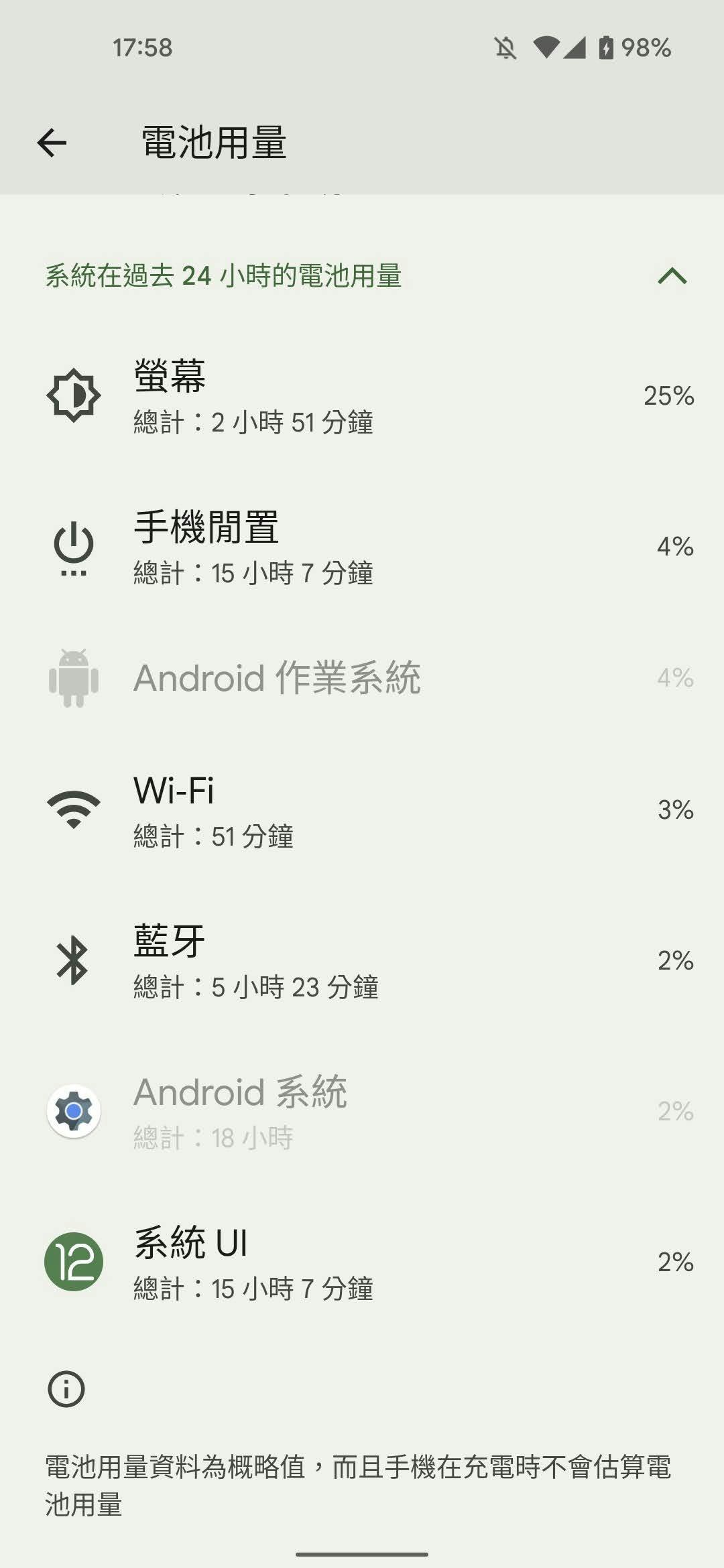Collapse the 系統在過去 24 小時的電池用量 section
This screenshot has height=1568, width=724.
pos(672,275)
